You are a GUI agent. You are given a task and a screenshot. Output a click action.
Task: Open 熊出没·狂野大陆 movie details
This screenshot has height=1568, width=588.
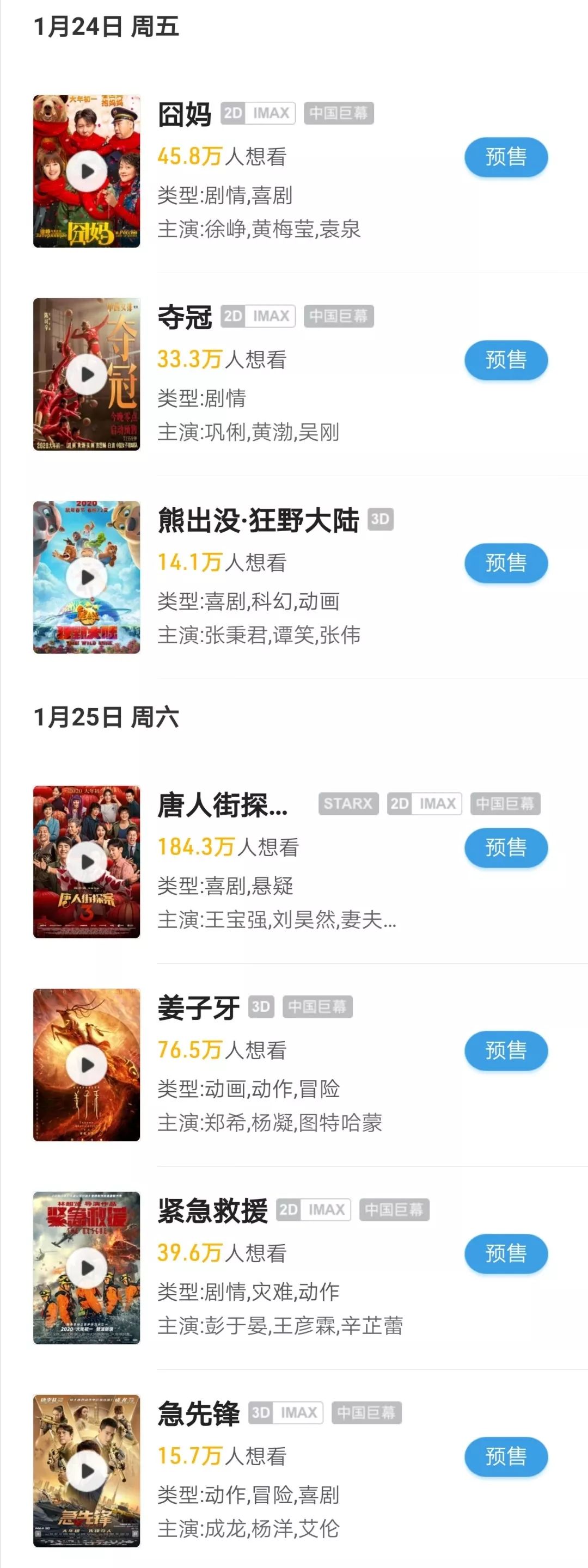[x=258, y=520]
